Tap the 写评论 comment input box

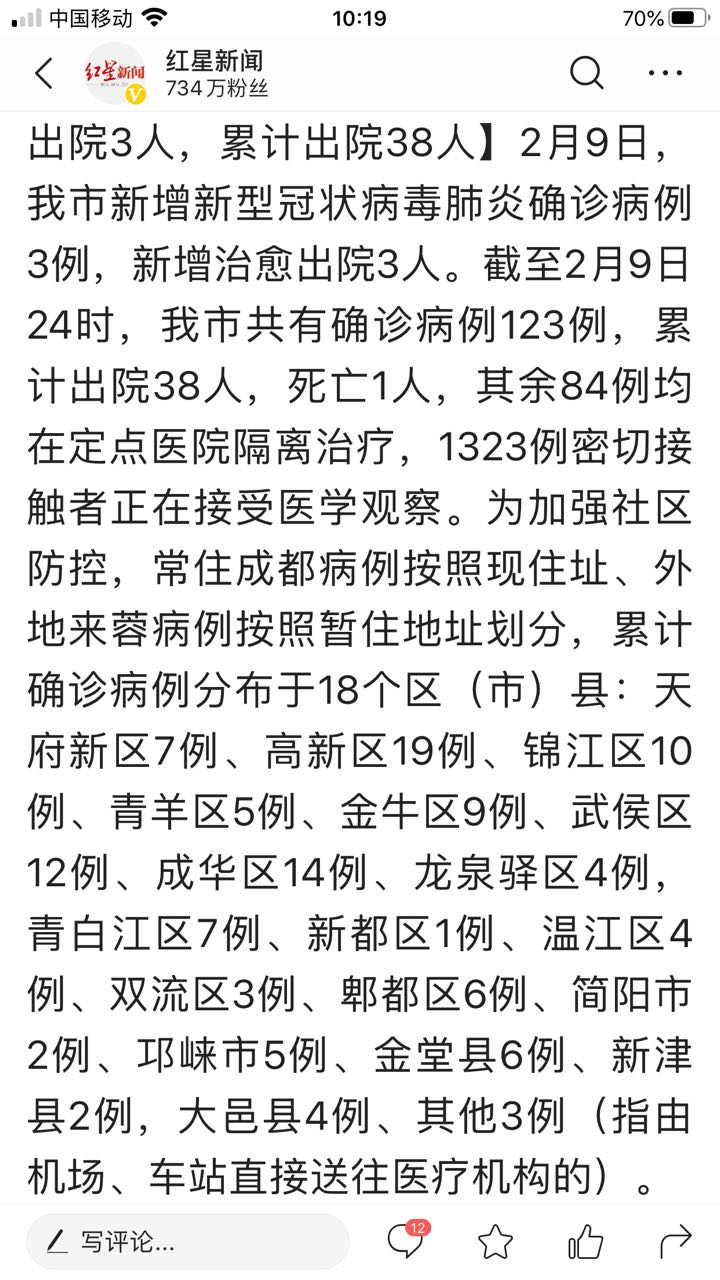187,1242
